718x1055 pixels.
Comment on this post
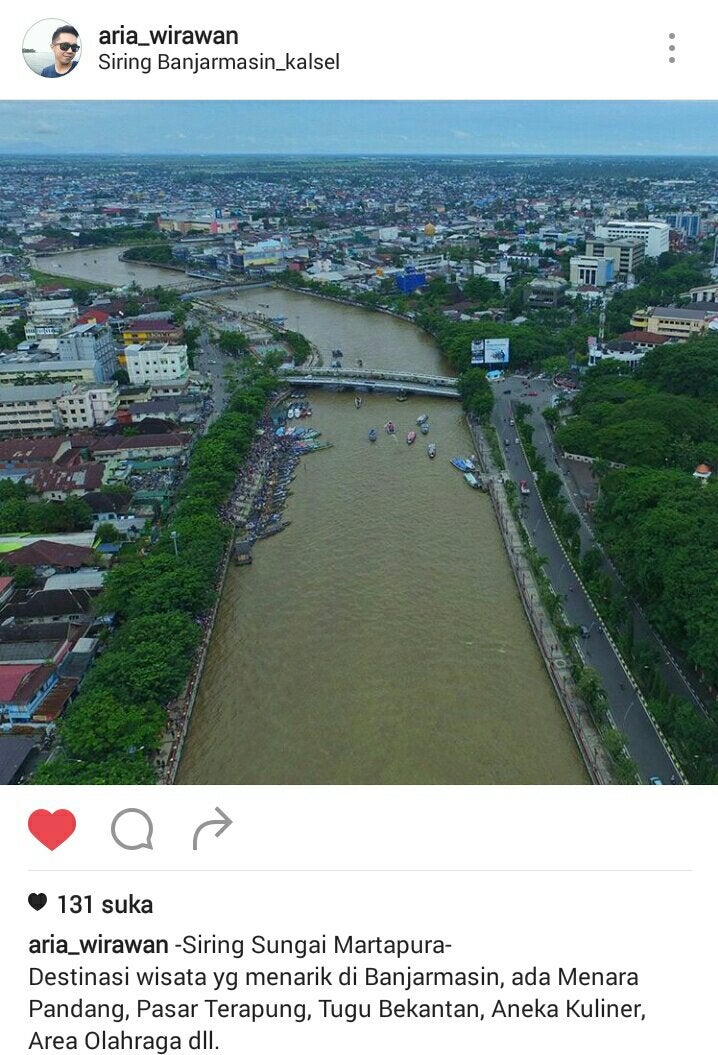(132, 829)
